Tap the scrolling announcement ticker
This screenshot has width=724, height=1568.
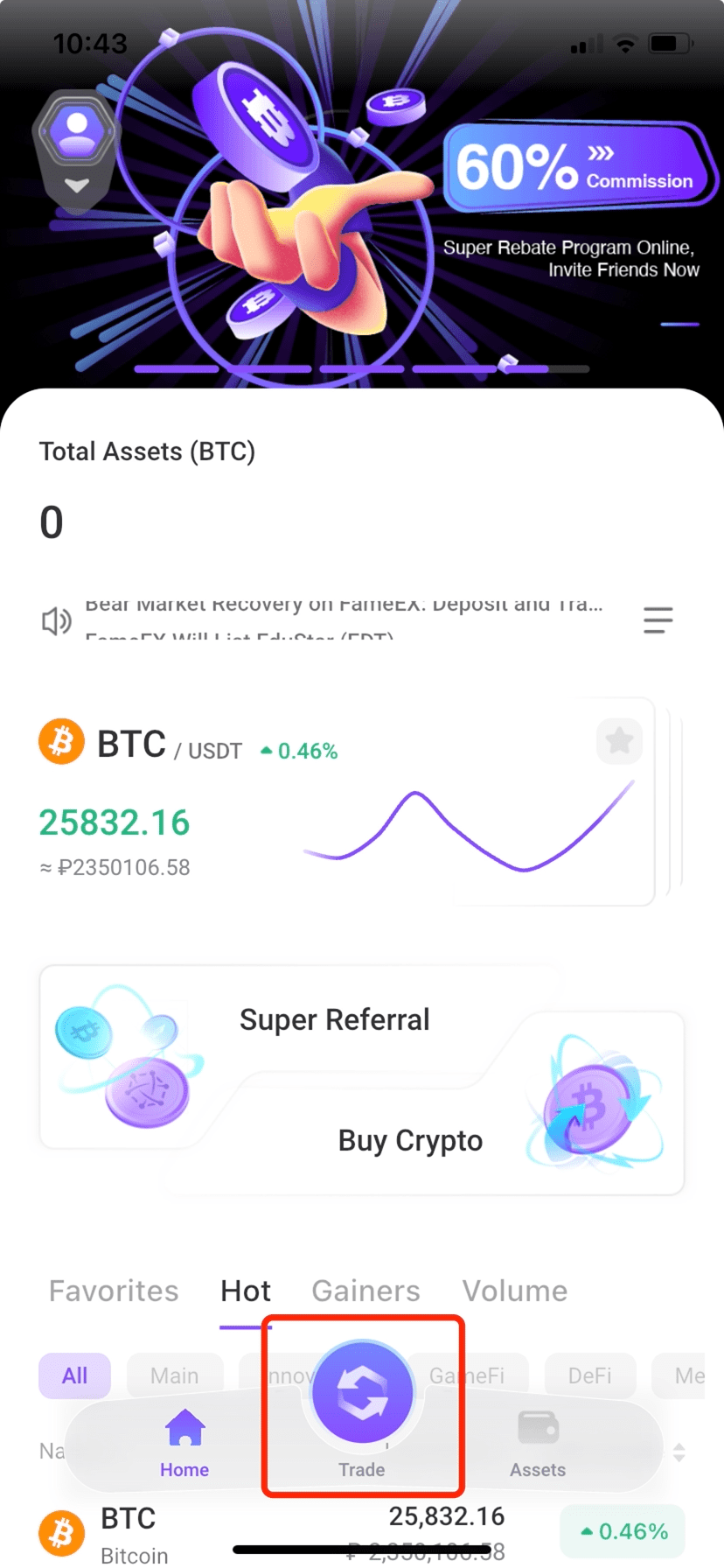click(345, 620)
